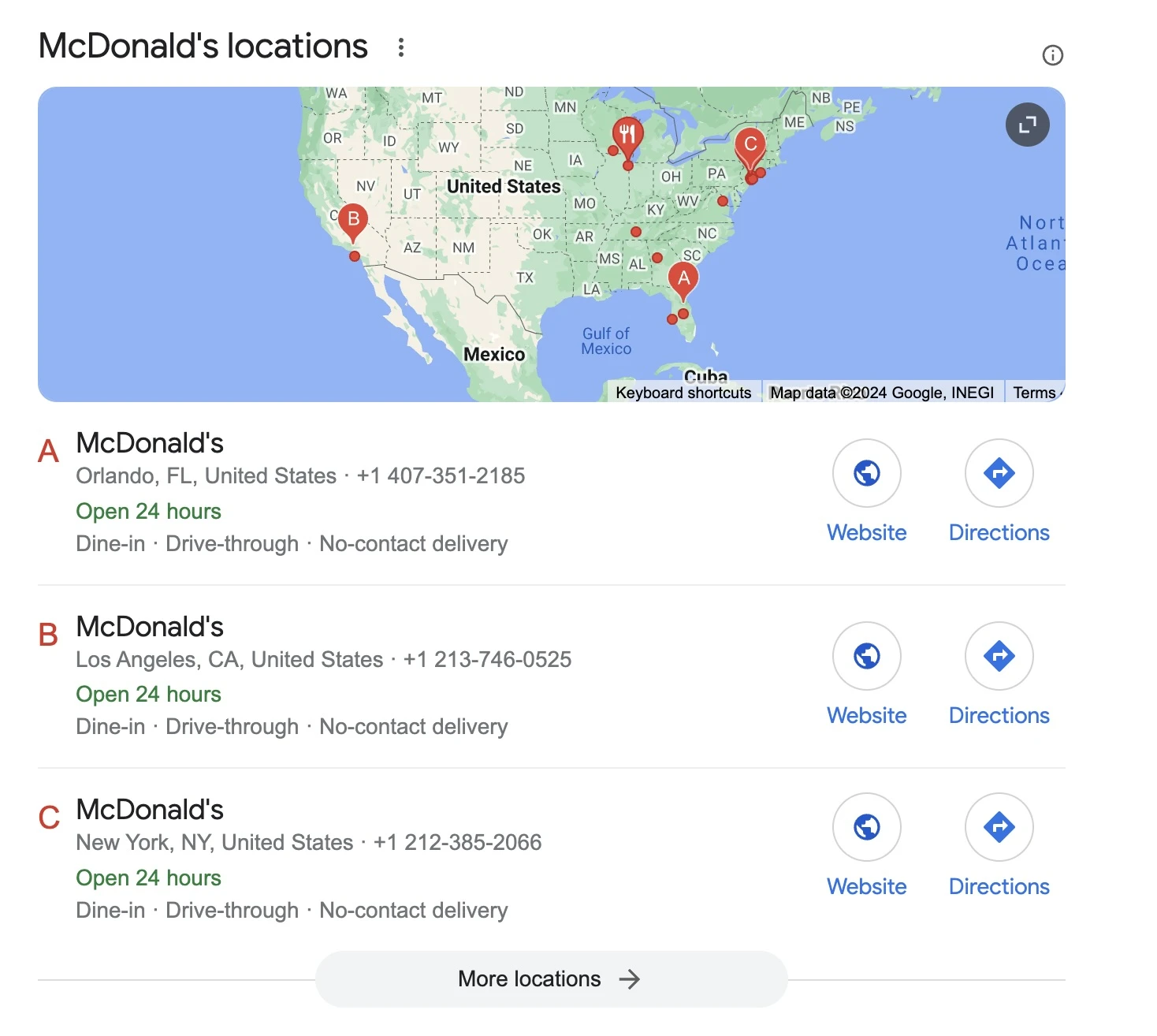1157x1036 pixels.
Task: Visit website for the Orlando McDonald's
Action: tap(866, 474)
